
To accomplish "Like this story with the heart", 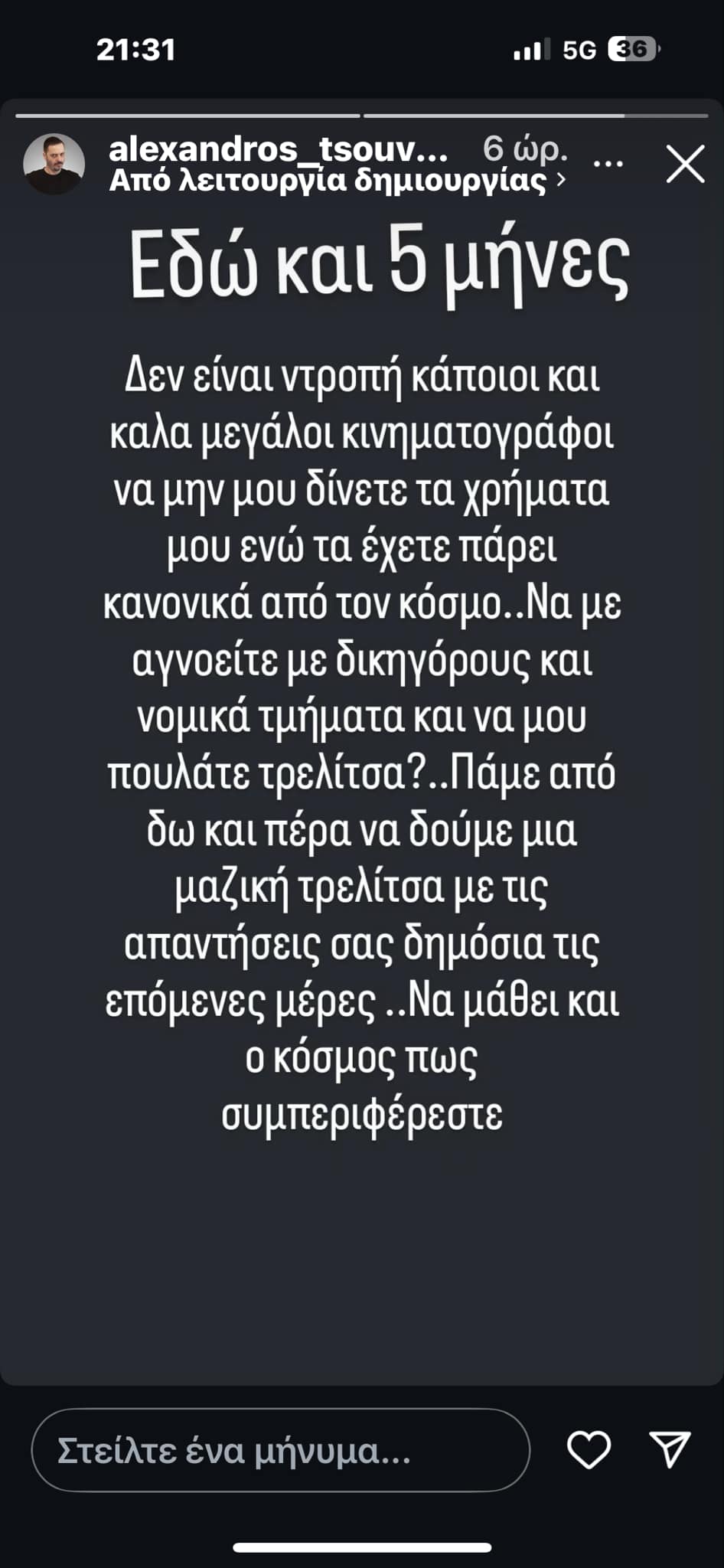I will tap(588, 1450).
